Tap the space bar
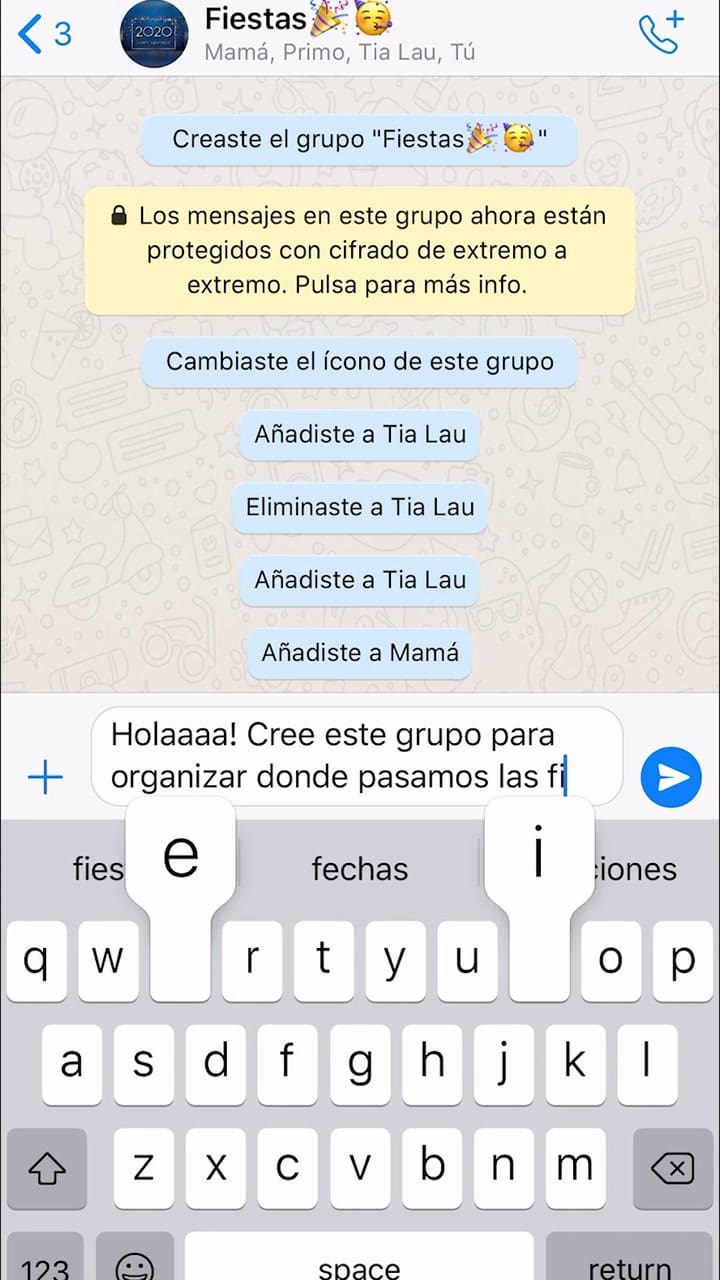Viewport: 720px width, 1280px height. click(x=360, y=1262)
